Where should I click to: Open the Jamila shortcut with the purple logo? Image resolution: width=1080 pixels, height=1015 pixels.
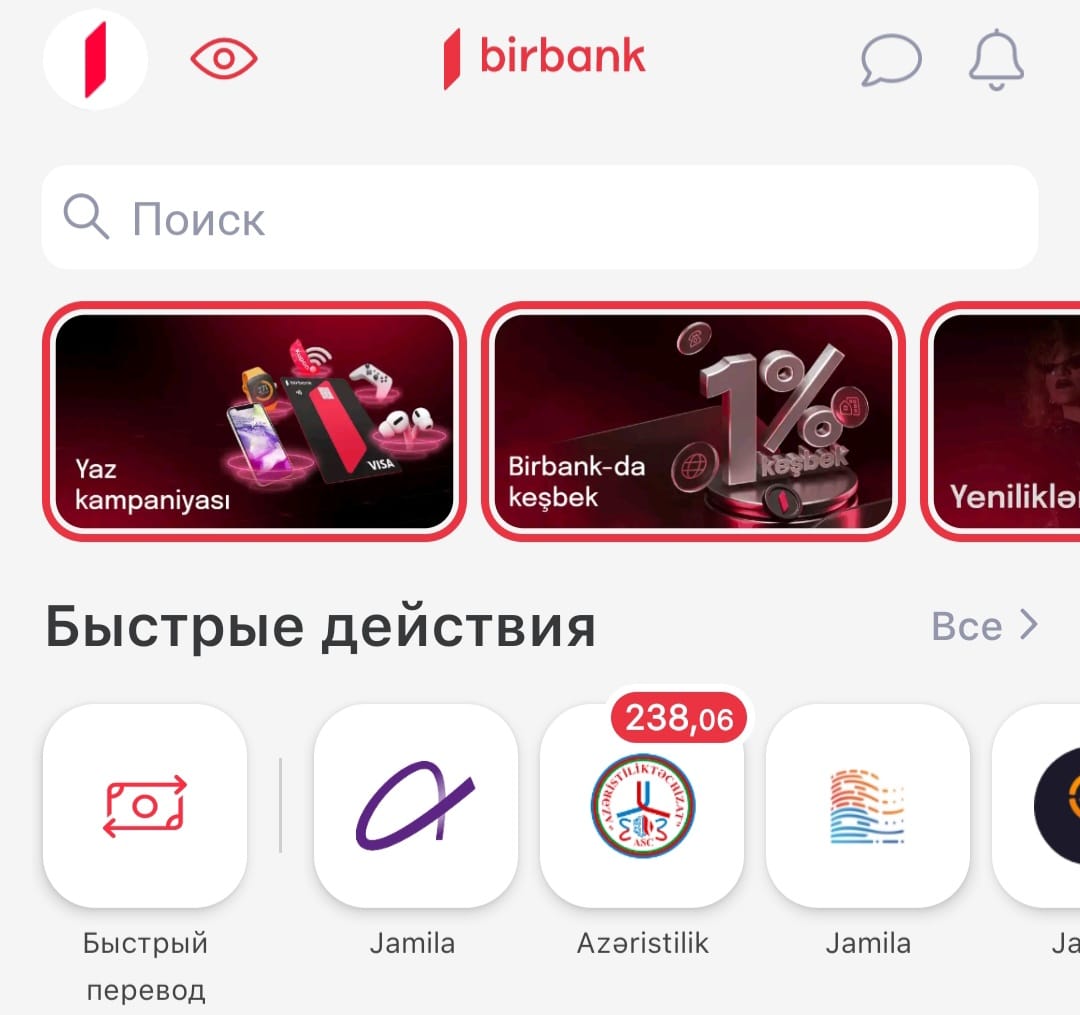[415, 806]
